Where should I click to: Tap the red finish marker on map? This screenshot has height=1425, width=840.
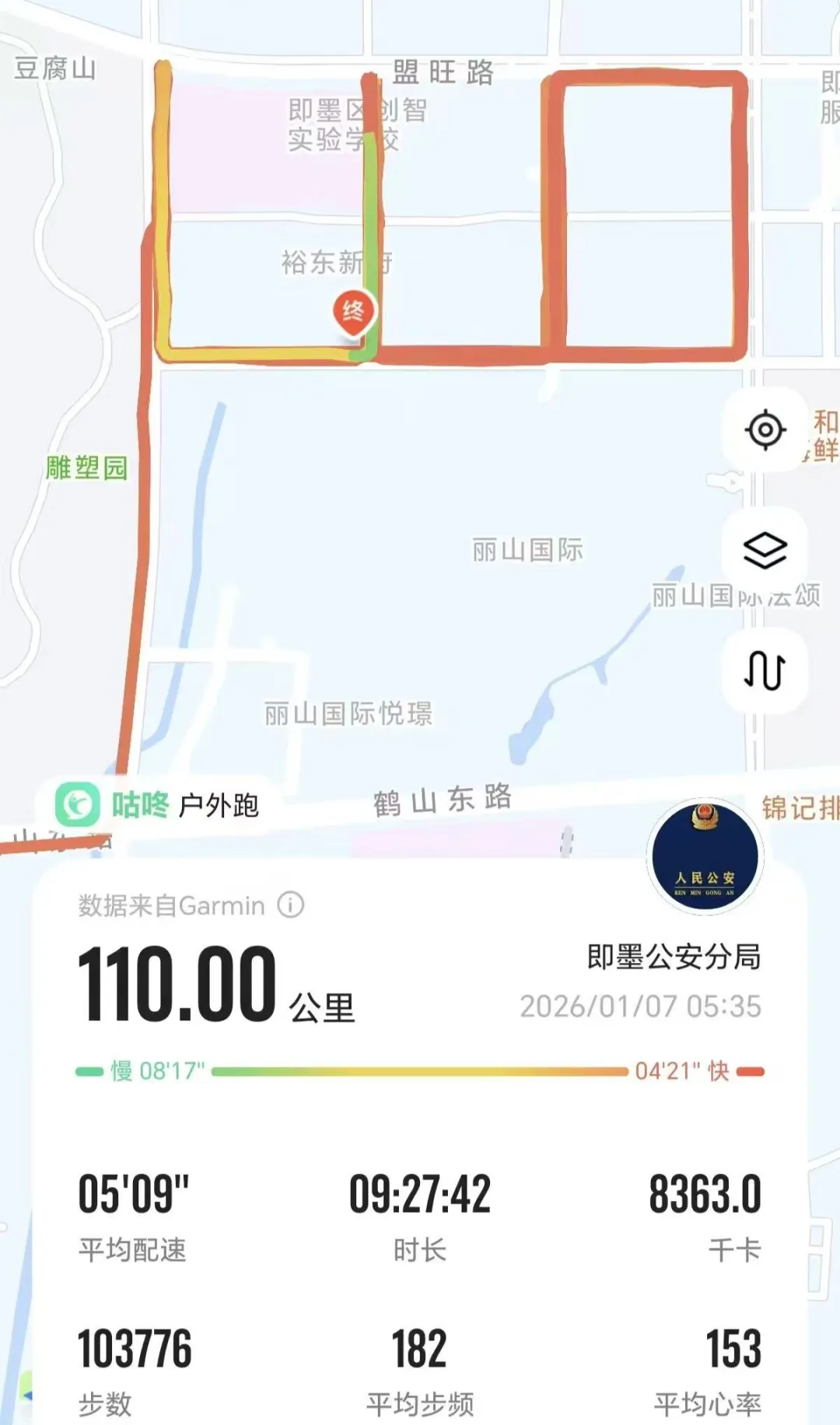point(354,313)
